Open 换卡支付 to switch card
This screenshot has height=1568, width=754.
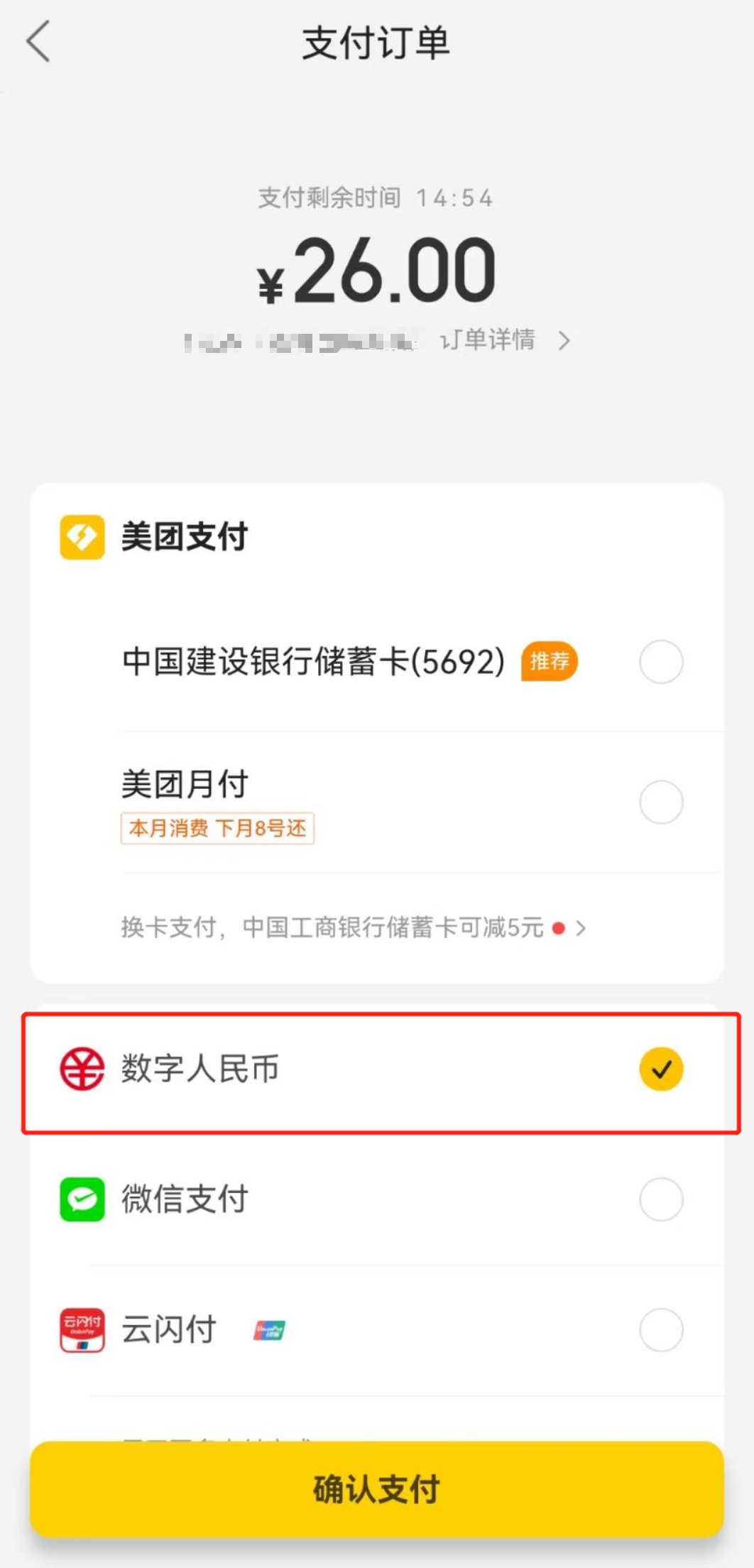coord(354,927)
